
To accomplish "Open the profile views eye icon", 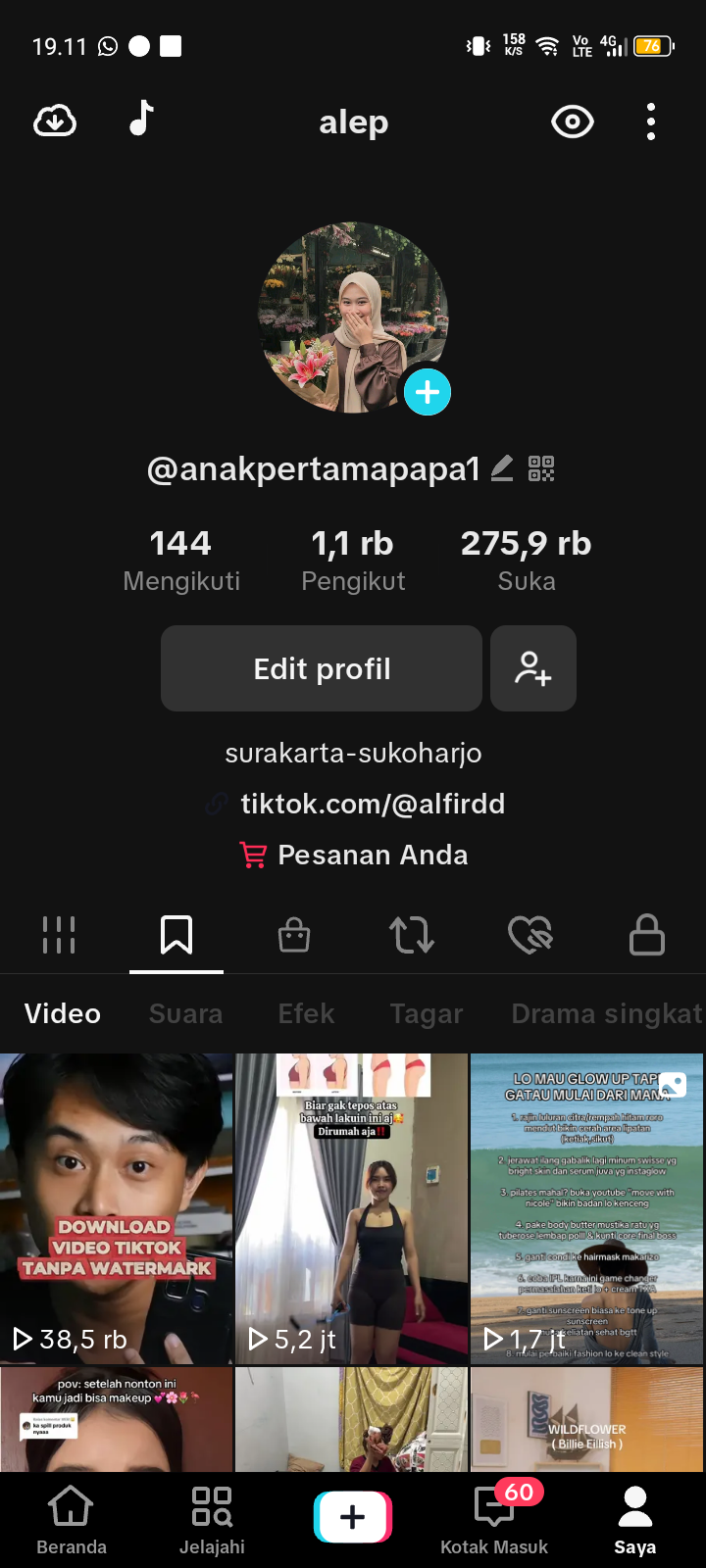I will pos(573,122).
